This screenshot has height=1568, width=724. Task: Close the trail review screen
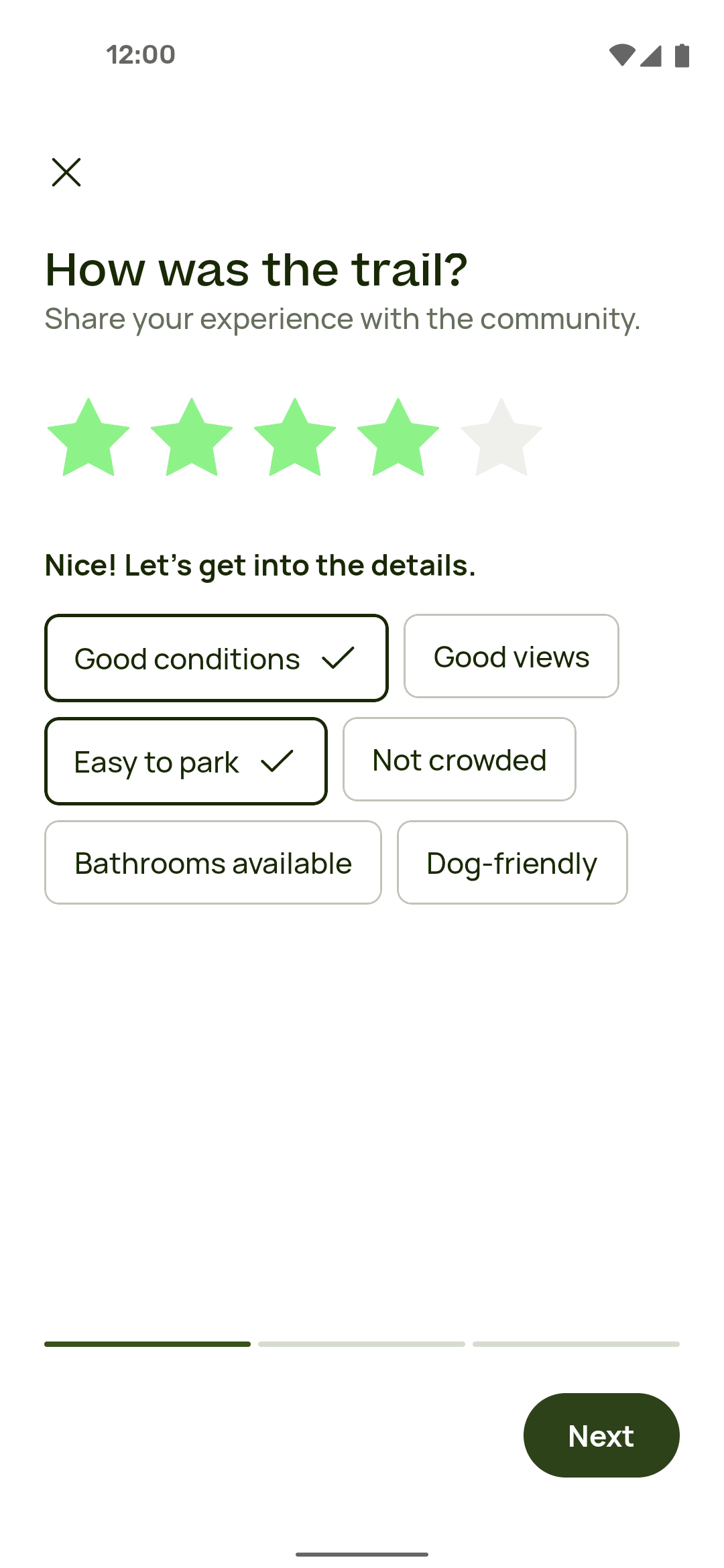pos(66,172)
